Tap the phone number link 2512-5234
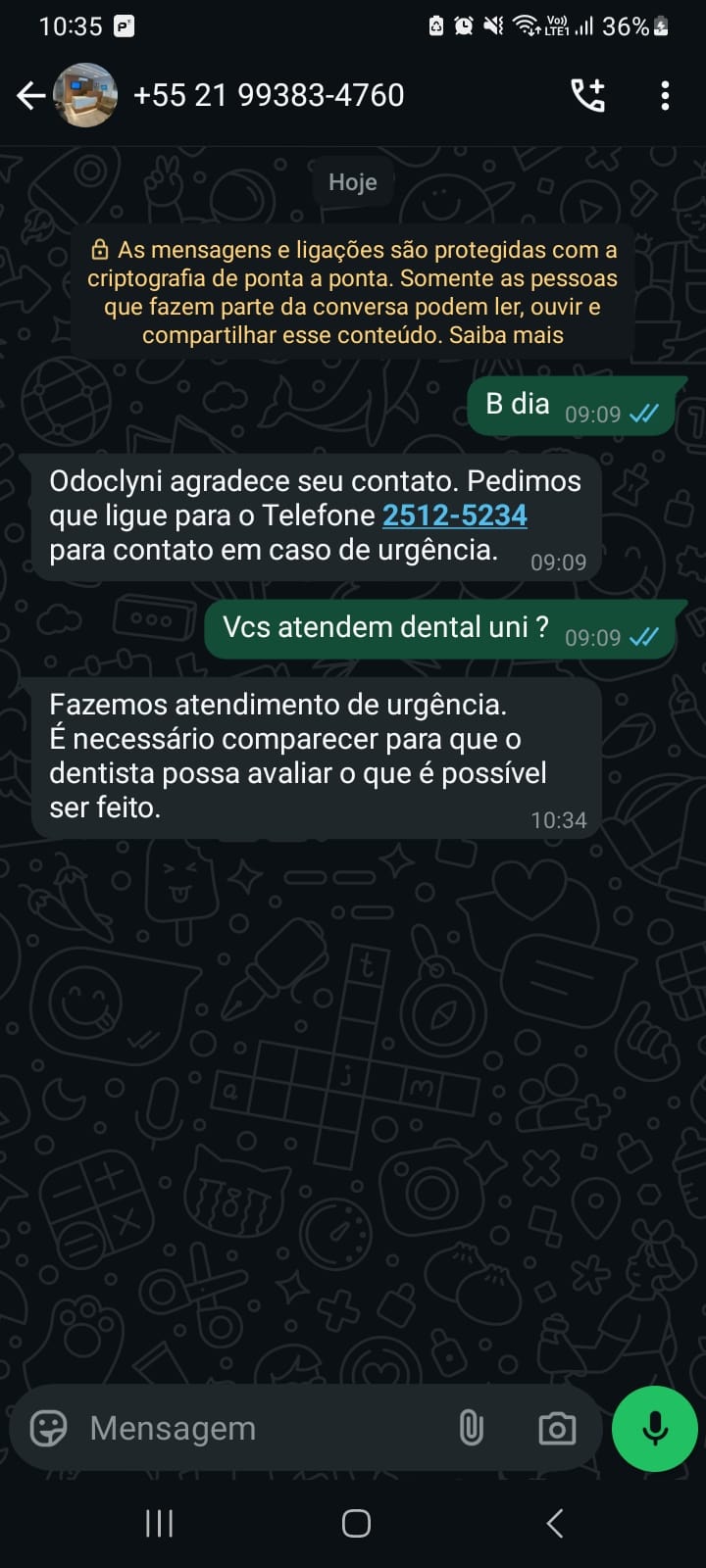The width and height of the screenshot is (706, 1568). (x=455, y=515)
